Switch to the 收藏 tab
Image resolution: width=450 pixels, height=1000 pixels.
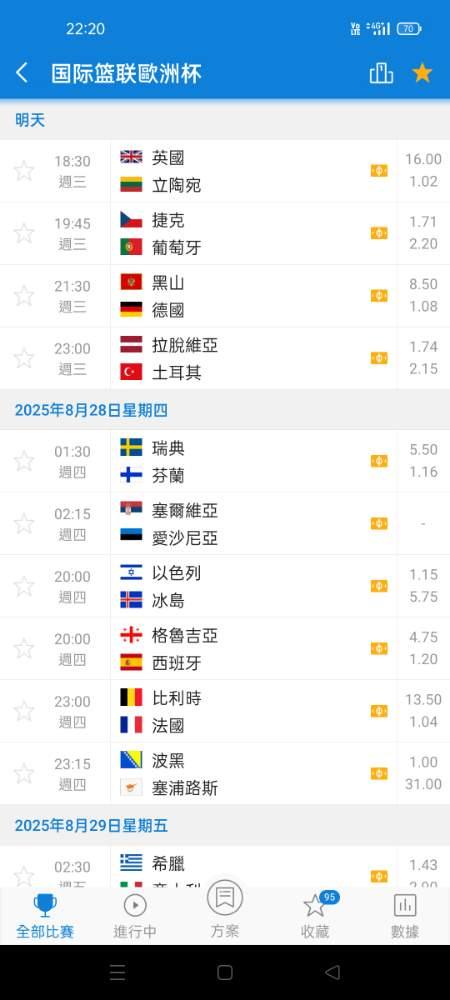316,916
